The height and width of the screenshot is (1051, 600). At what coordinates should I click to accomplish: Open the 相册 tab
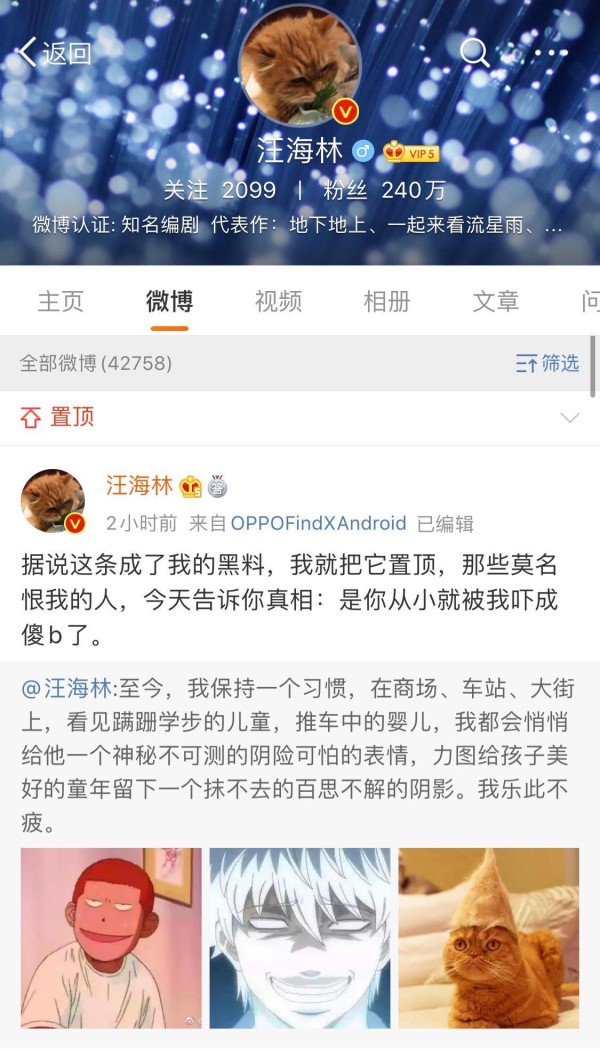[387, 302]
